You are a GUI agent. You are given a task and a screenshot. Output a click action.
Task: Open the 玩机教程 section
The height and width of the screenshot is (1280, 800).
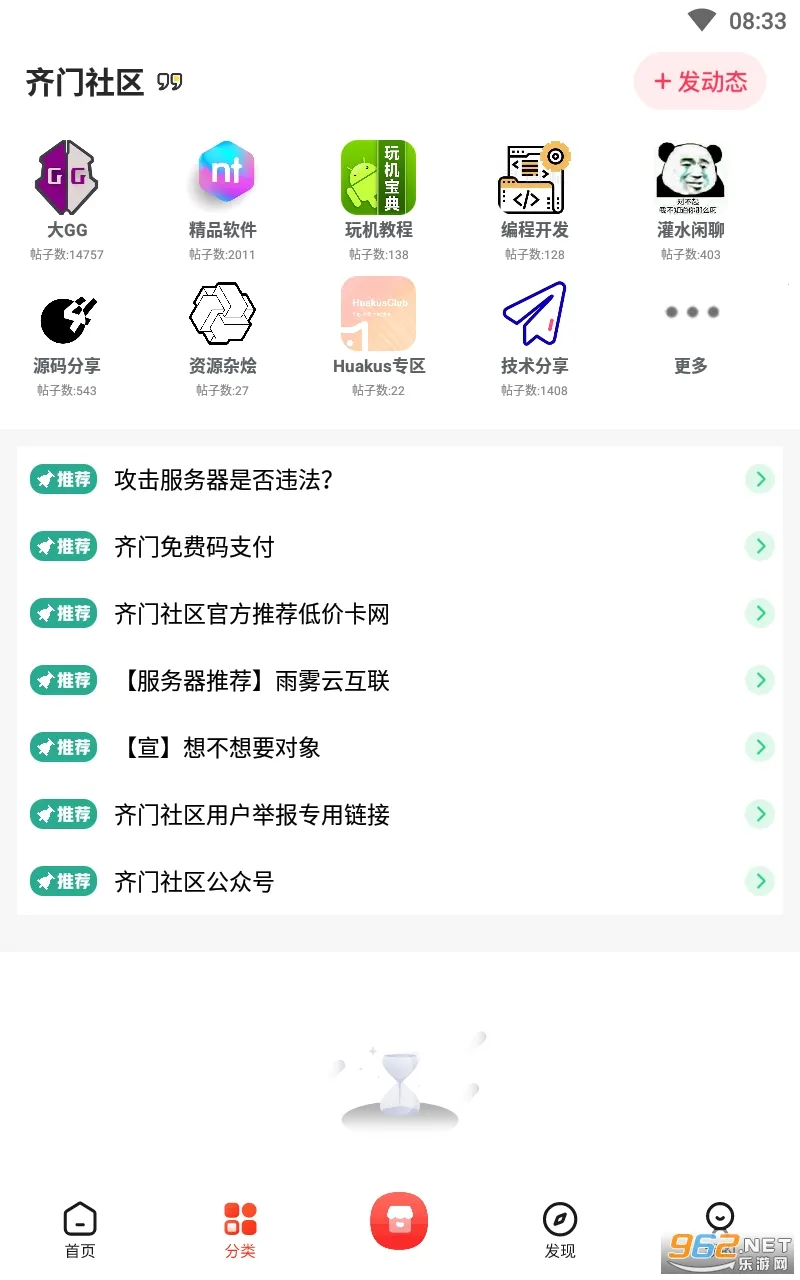pyautogui.click(x=378, y=176)
